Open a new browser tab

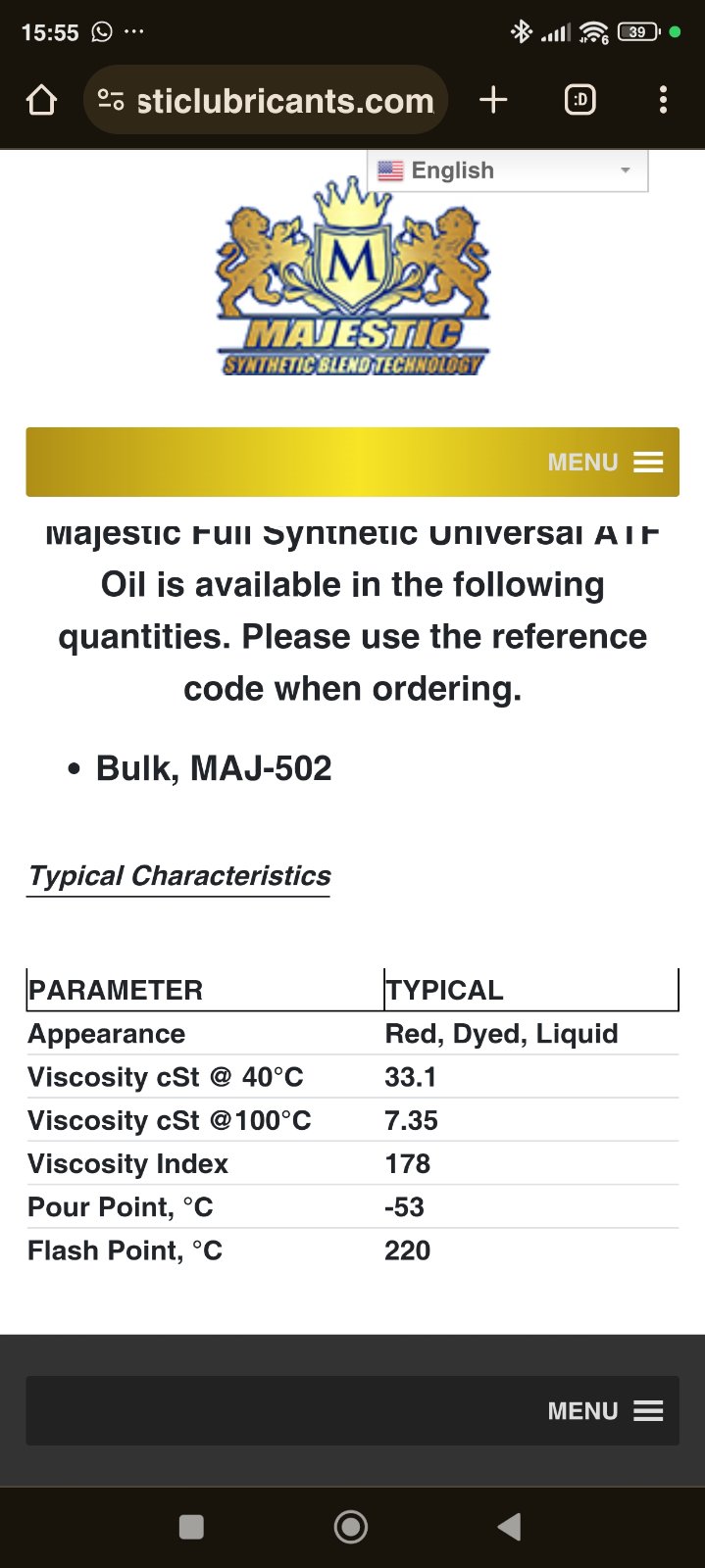coord(493,100)
